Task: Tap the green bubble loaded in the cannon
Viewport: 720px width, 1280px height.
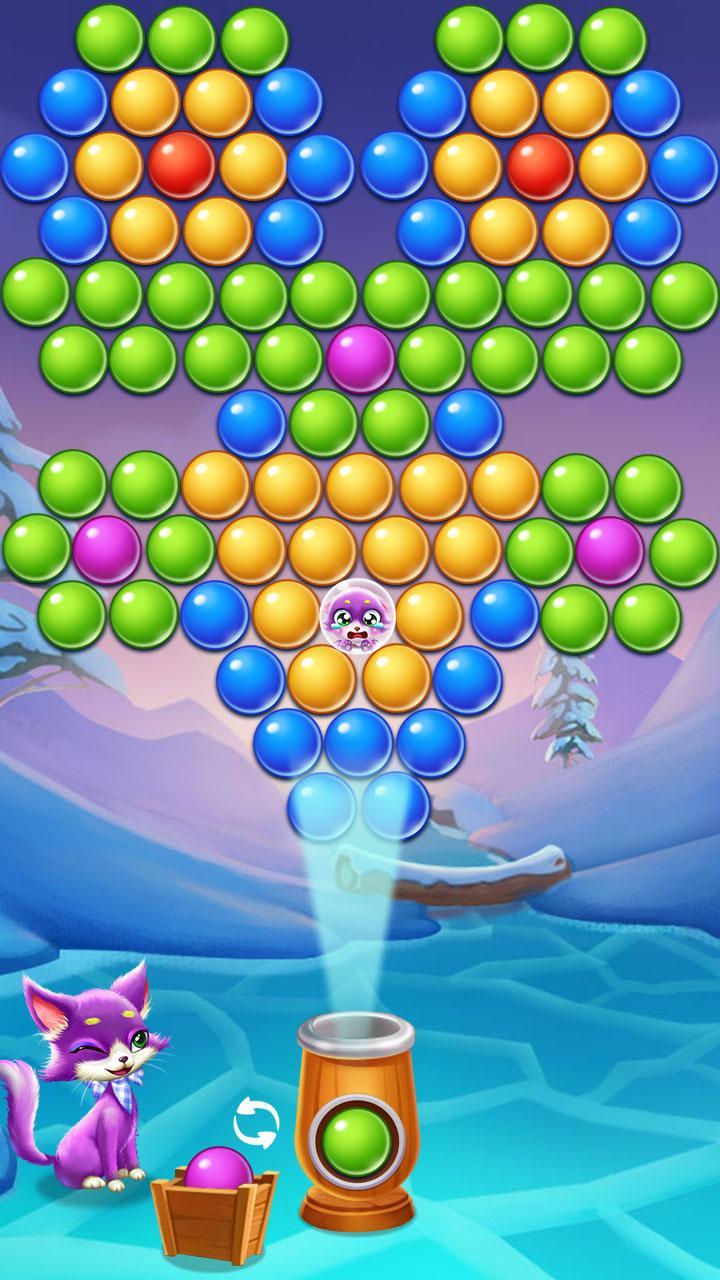Action: click(358, 1138)
